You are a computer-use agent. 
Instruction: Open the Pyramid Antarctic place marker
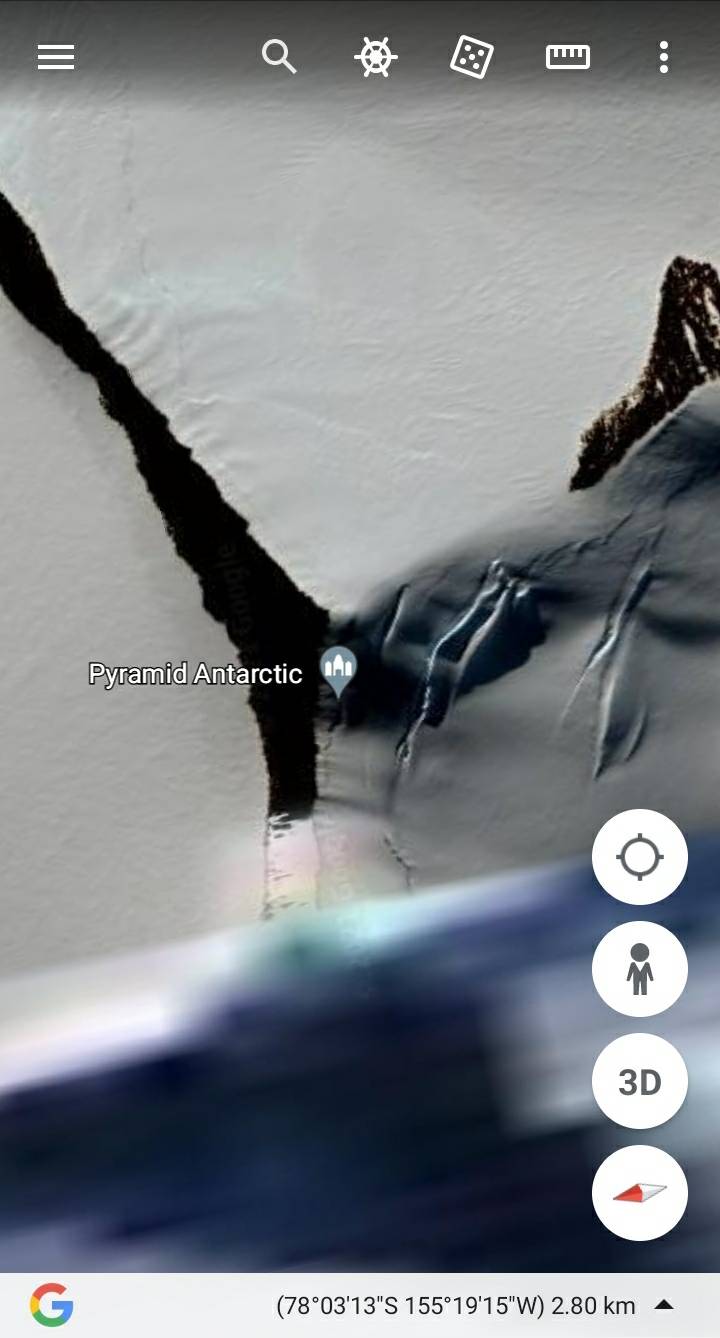coord(339,670)
